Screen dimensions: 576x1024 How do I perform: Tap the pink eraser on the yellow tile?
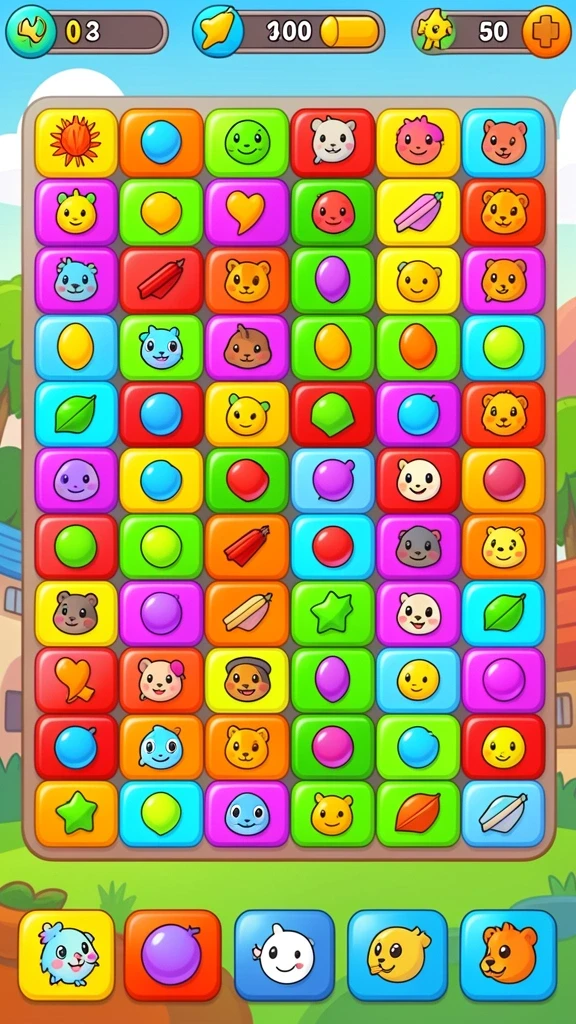pos(418,212)
